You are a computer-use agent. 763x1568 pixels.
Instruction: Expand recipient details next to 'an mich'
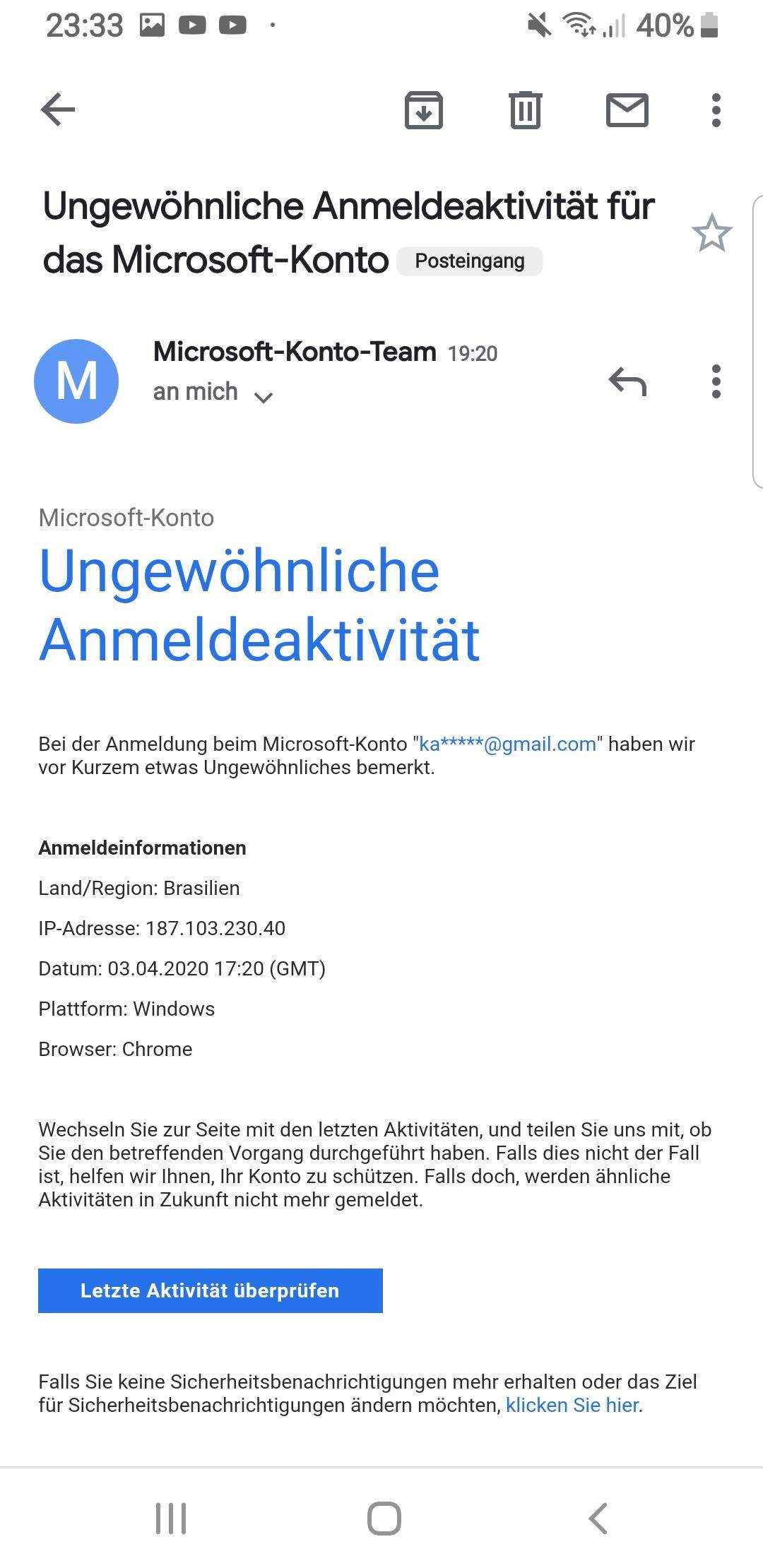point(264,398)
